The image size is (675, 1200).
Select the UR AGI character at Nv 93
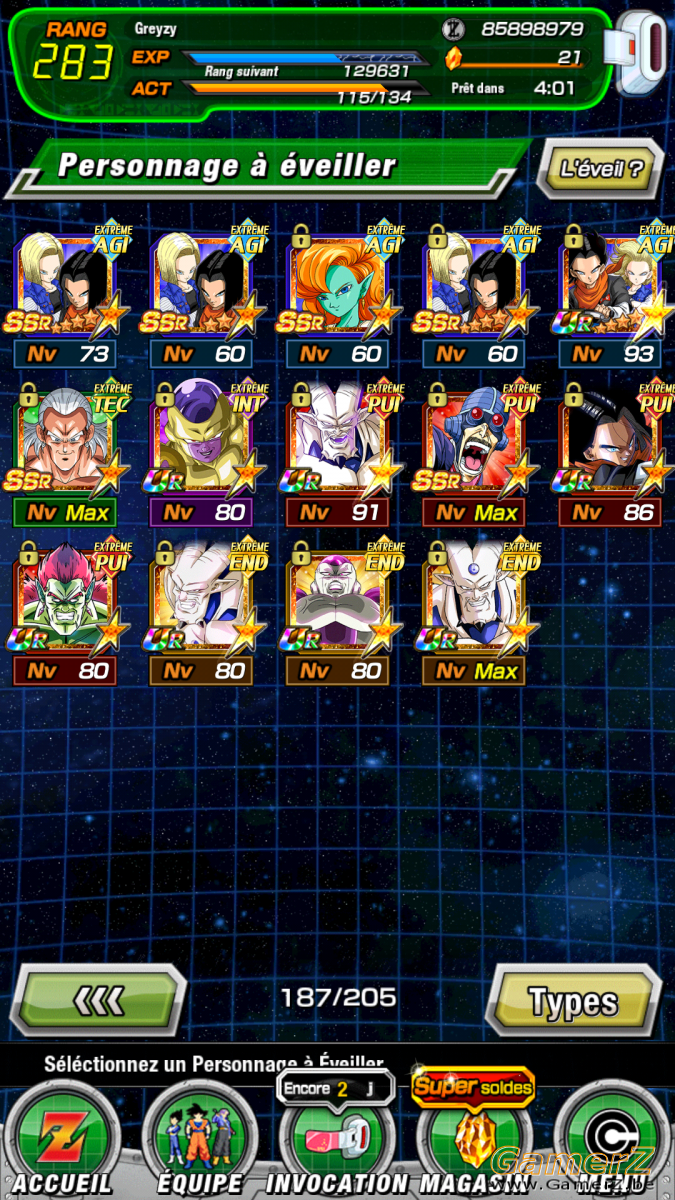point(612,296)
